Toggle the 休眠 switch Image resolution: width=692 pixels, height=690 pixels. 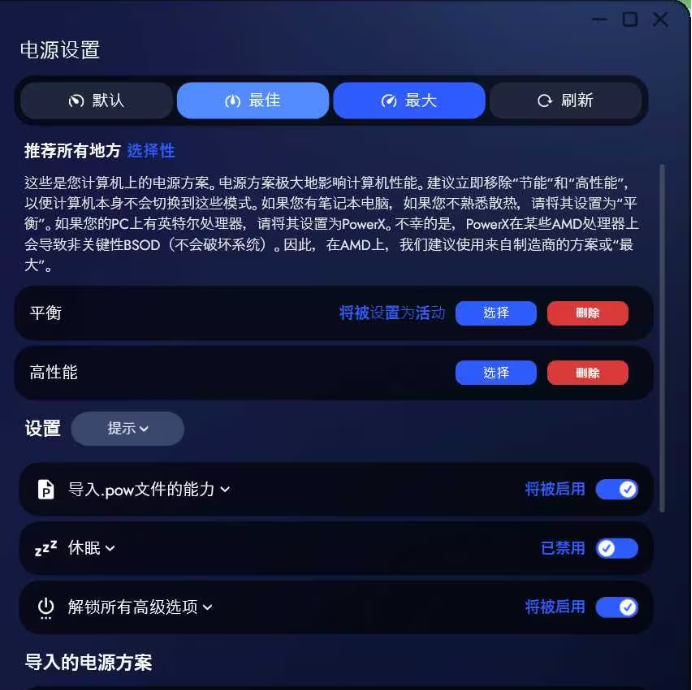(x=616, y=548)
